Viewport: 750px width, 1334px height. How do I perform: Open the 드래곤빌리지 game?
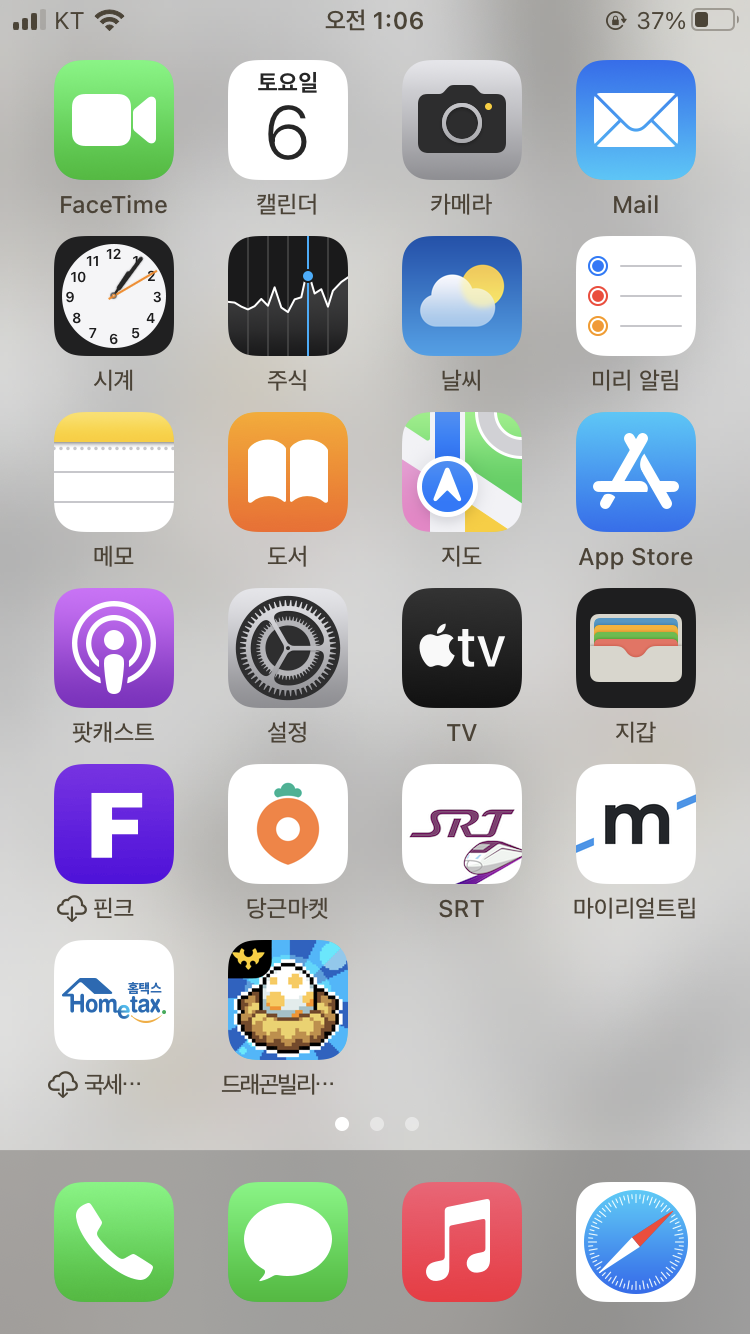[288, 1000]
